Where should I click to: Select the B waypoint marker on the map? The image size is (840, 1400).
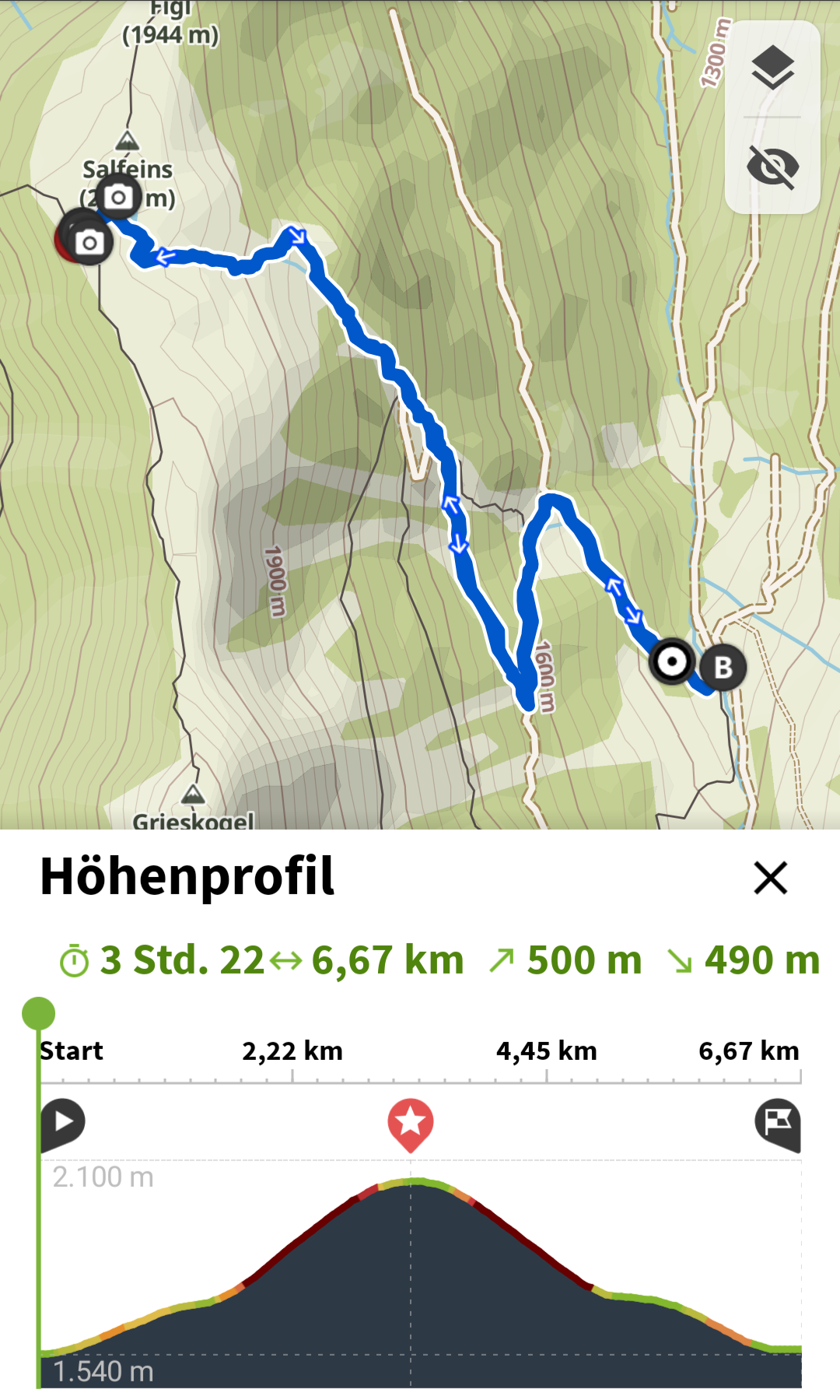[x=723, y=667]
